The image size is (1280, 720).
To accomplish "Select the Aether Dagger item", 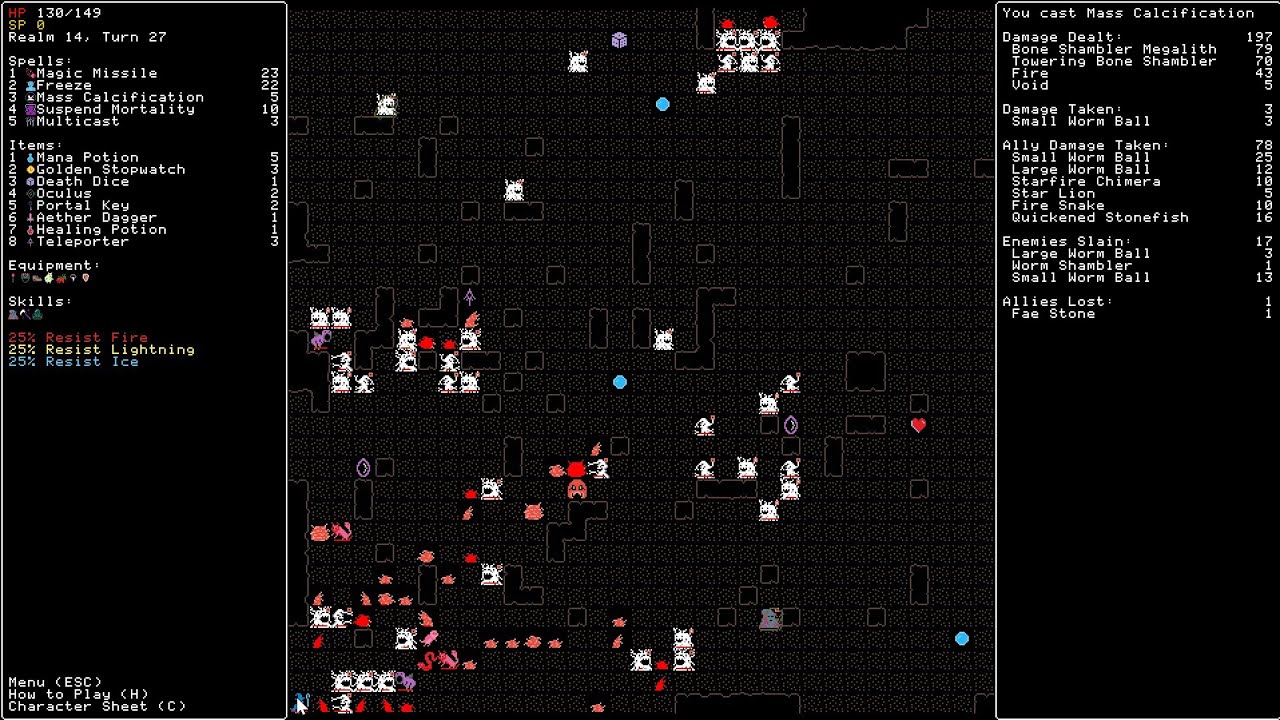I will (96, 217).
